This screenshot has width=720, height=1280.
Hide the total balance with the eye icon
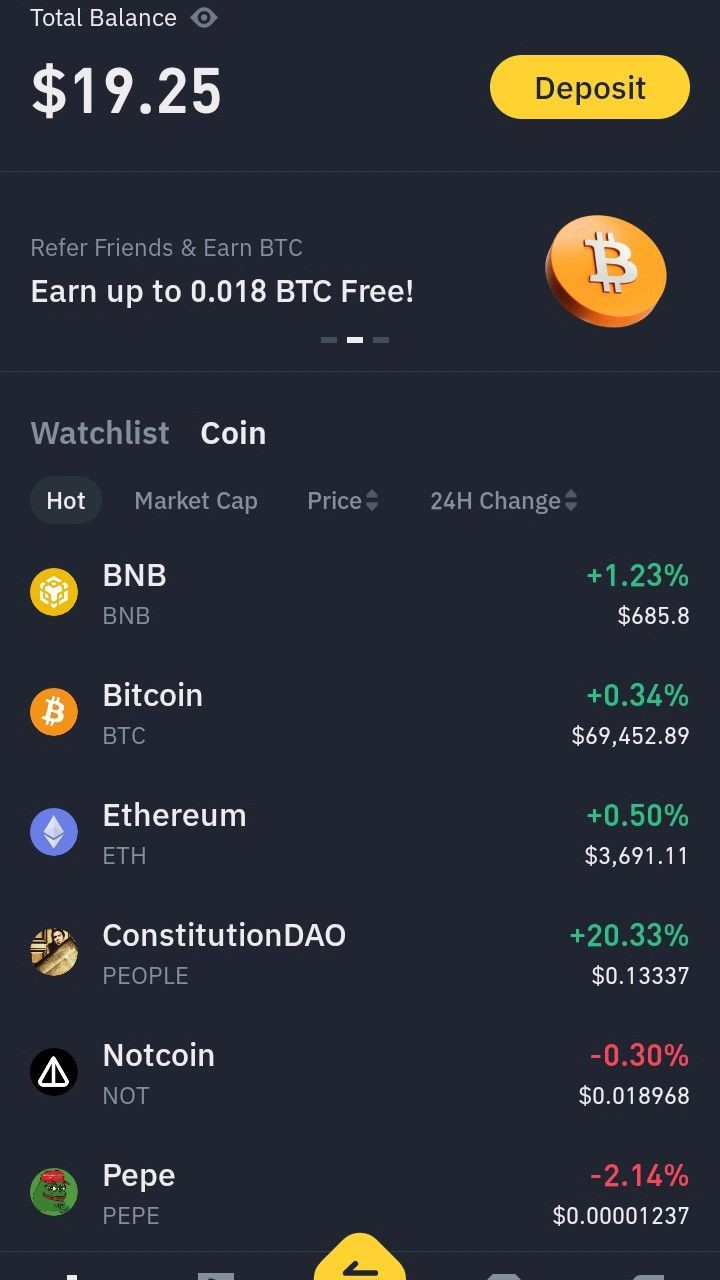click(204, 18)
